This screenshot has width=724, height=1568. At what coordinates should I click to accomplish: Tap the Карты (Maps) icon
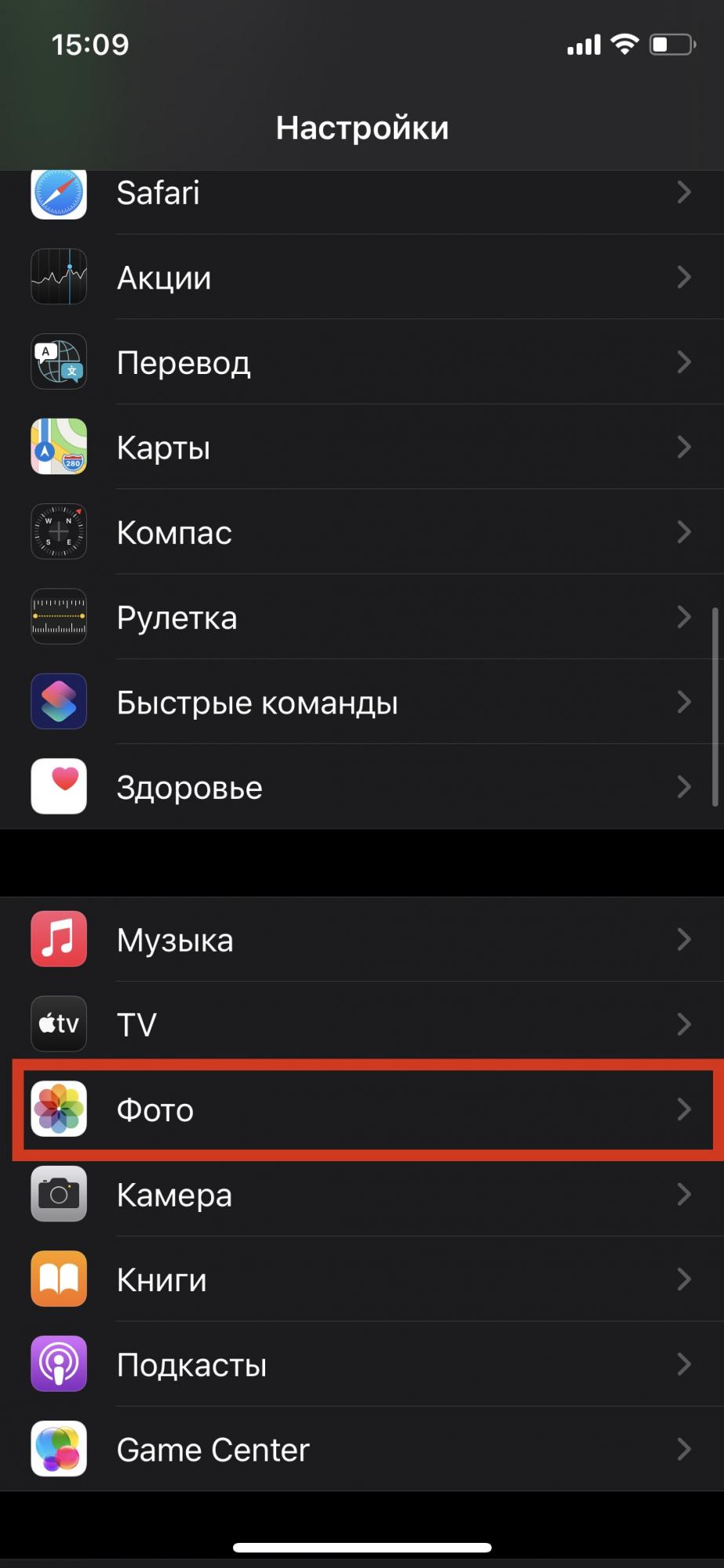pyautogui.click(x=58, y=446)
